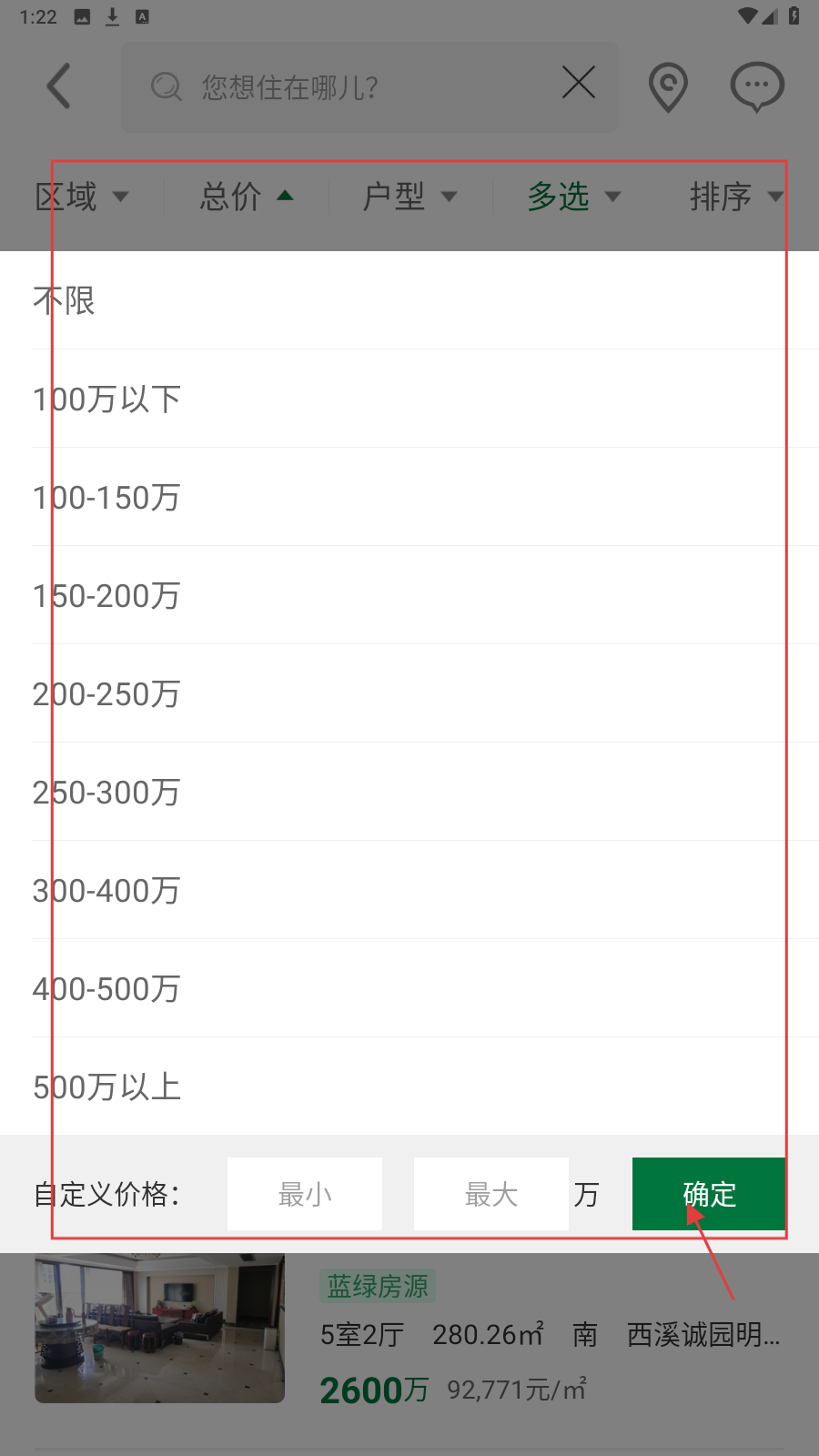
Task: Tap the 最小 minimum price field
Action: (305, 1194)
